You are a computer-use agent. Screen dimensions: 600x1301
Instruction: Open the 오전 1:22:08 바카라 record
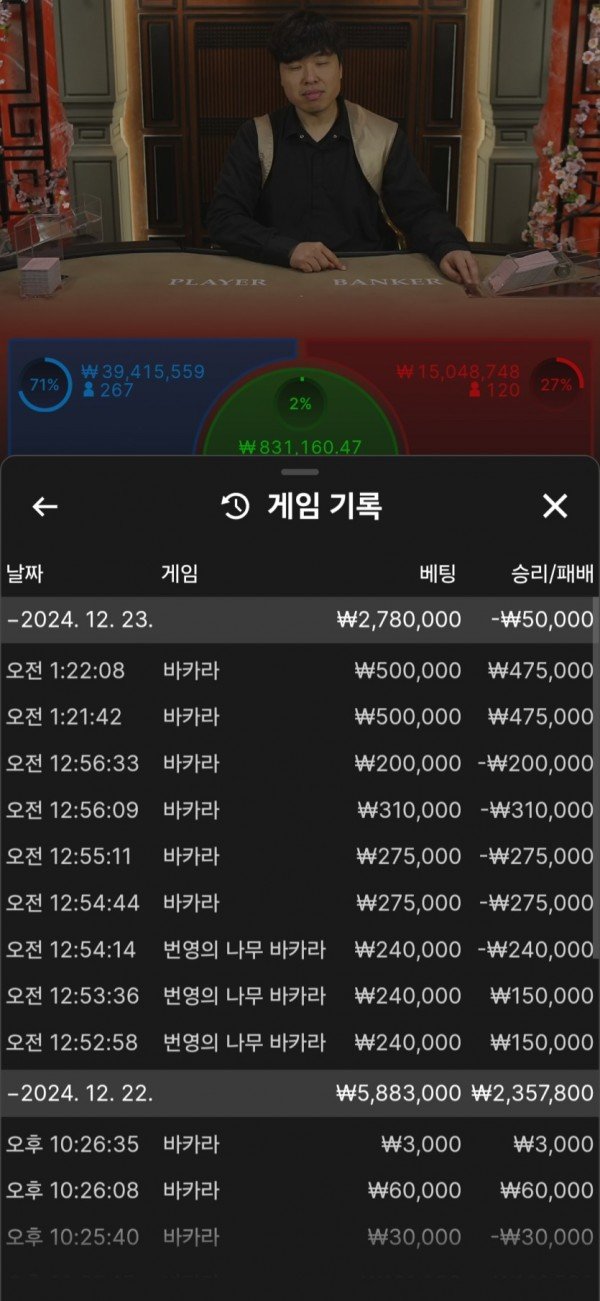300,670
